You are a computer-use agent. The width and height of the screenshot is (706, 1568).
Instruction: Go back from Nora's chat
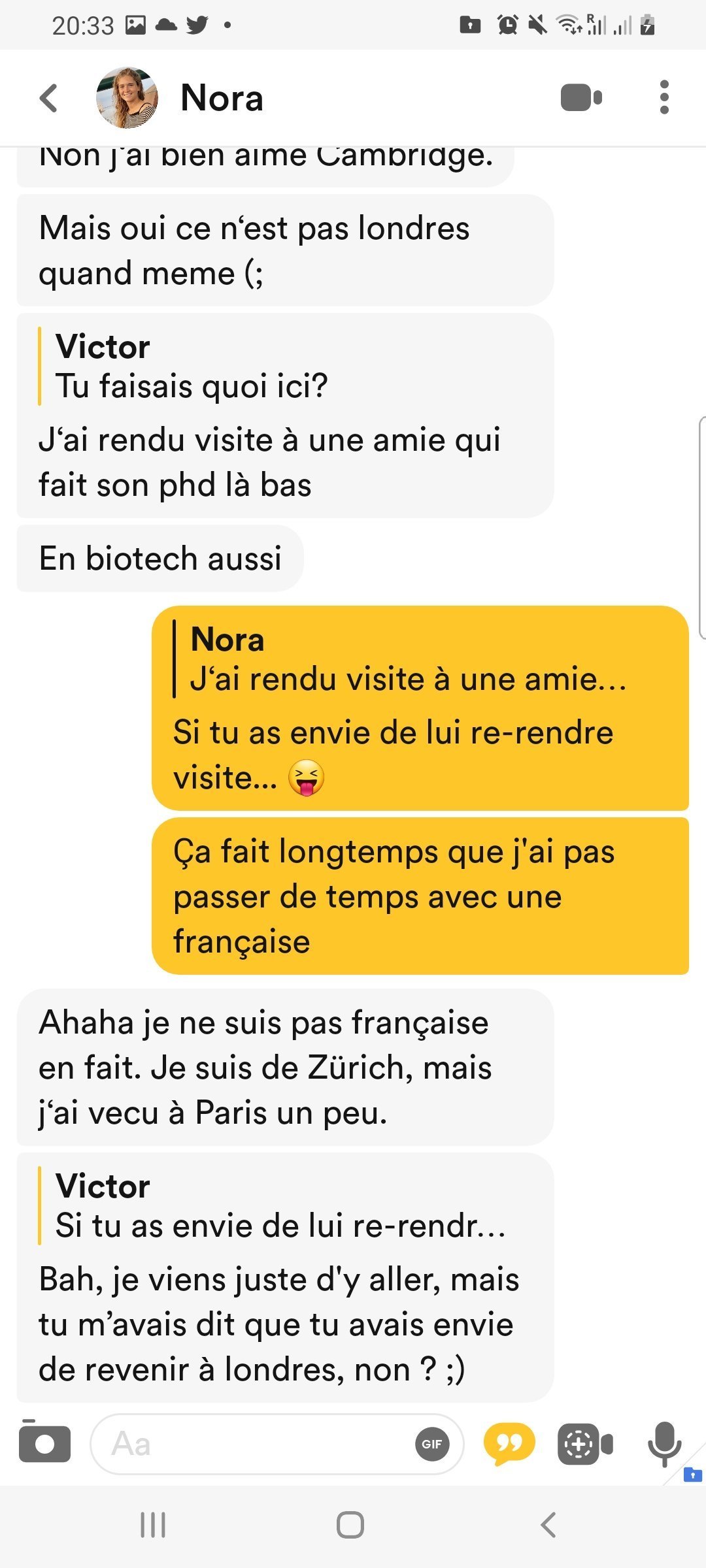(x=49, y=98)
